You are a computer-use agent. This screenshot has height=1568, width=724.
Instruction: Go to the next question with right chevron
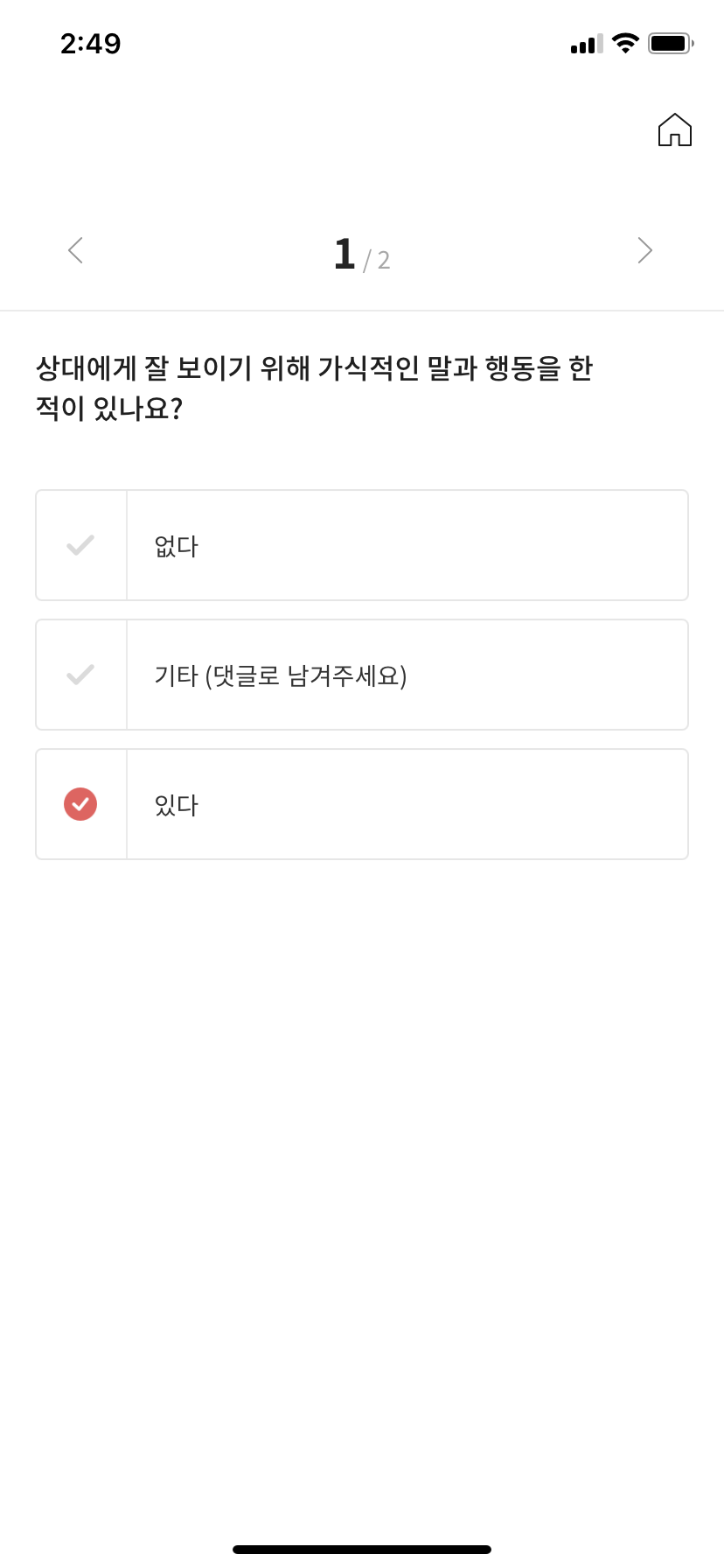click(644, 250)
